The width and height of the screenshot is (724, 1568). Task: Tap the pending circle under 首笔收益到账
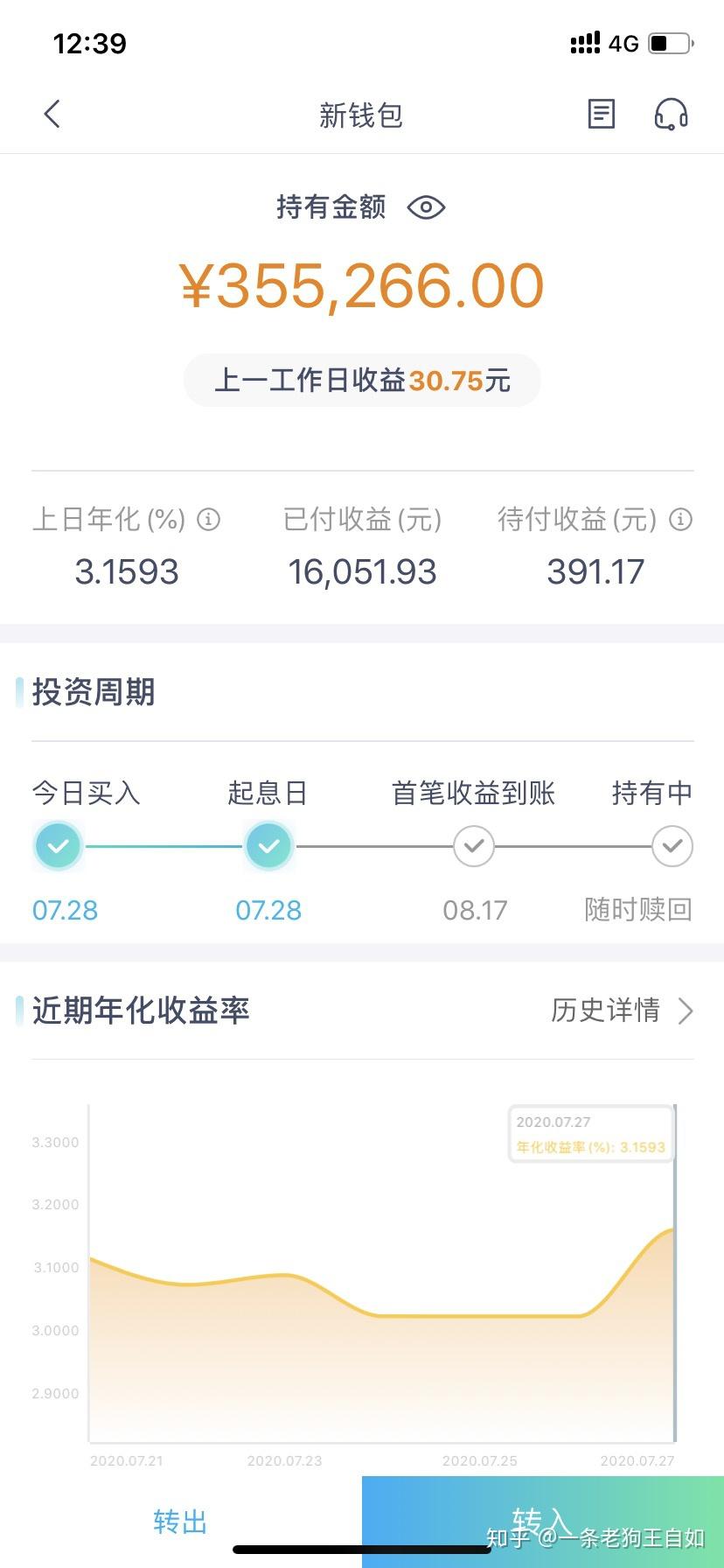473,845
